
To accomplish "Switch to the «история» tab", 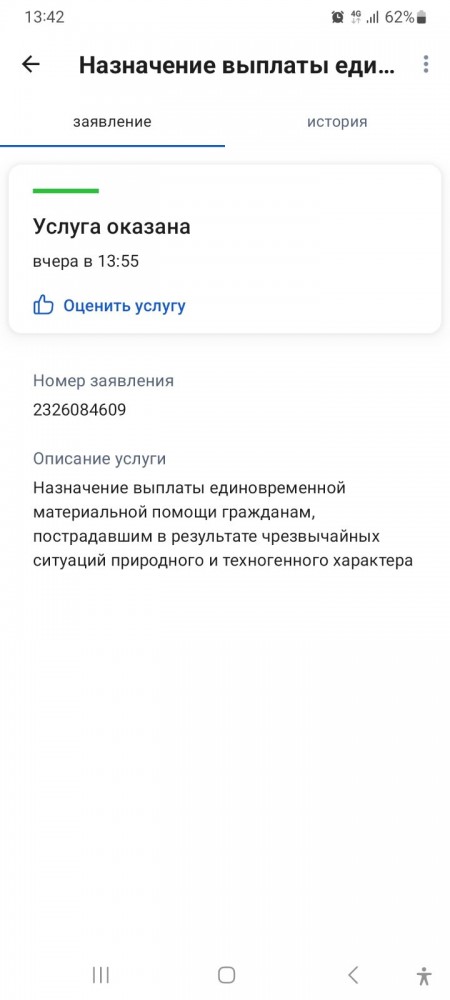I will (x=337, y=121).
